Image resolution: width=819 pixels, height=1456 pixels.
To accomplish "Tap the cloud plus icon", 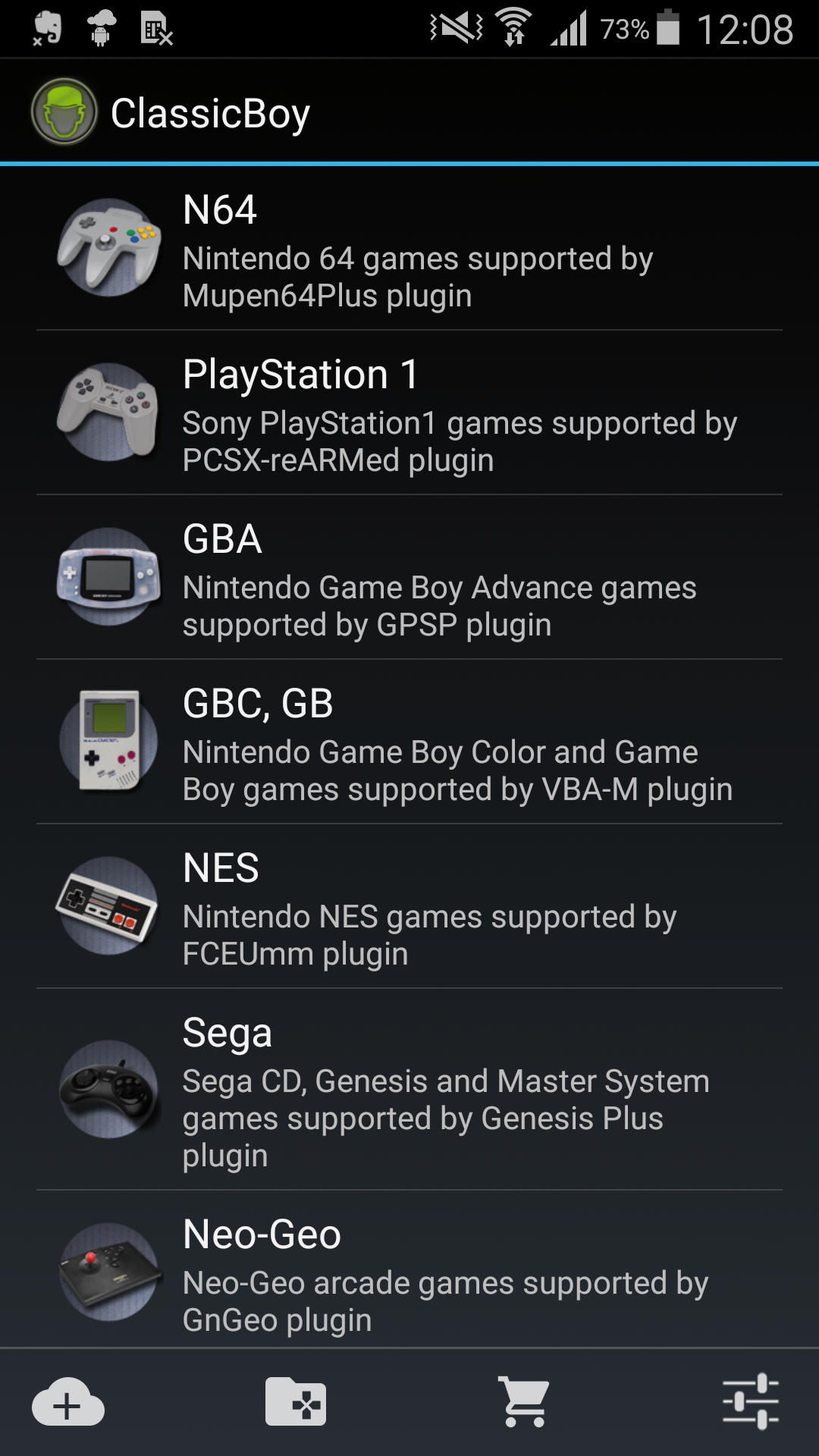I will (68, 1403).
